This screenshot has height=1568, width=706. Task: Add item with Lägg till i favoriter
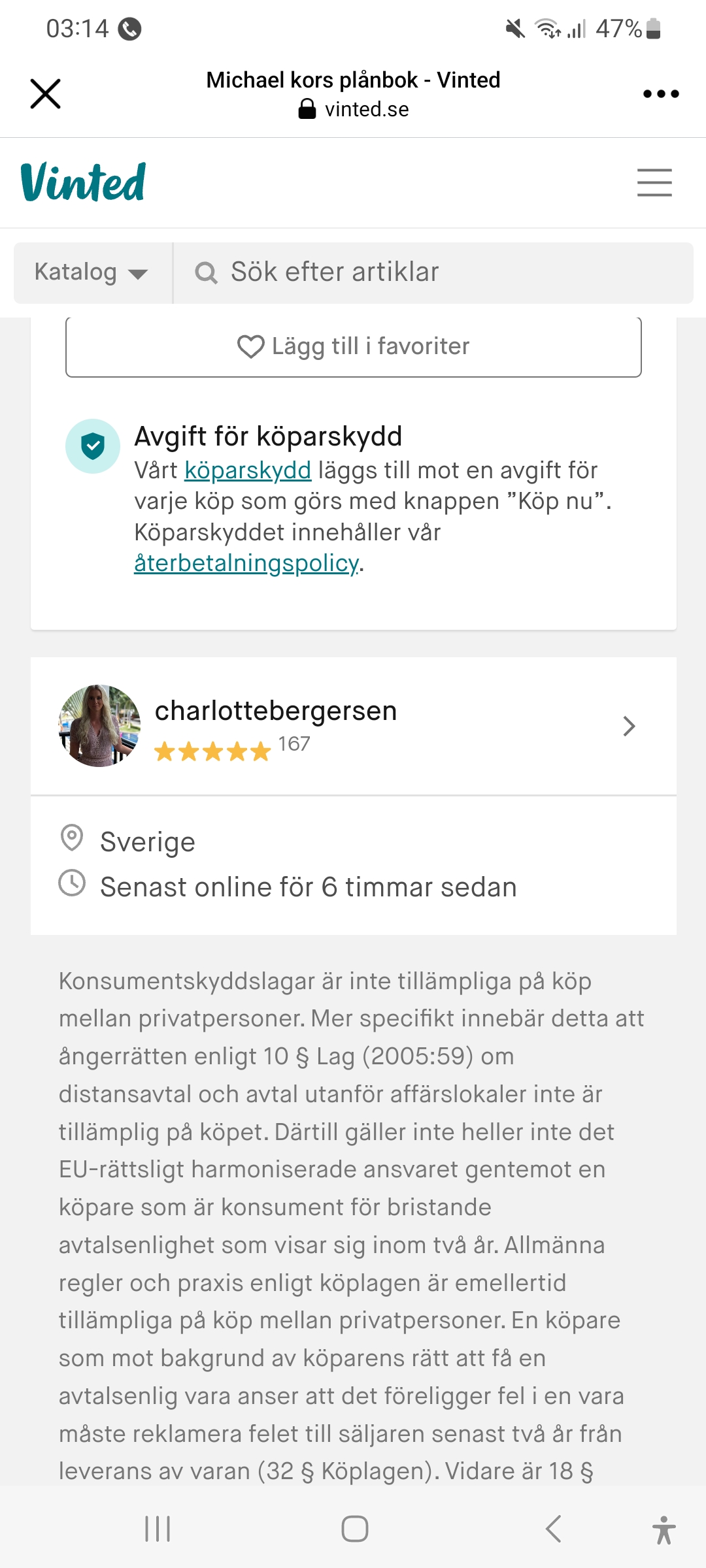pos(353,346)
